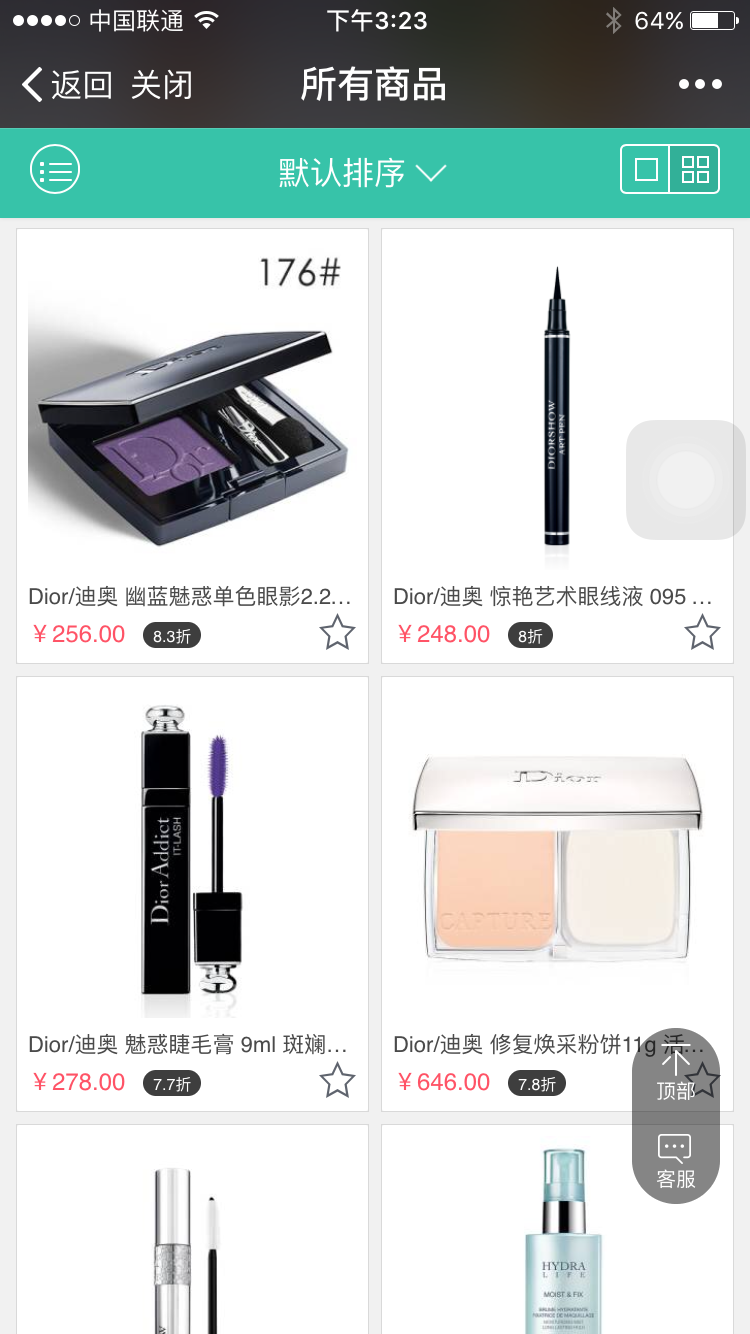Expand the 默认排序 sort dropdown
This screenshot has width=750, height=1334.
pyautogui.click(x=362, y=173)
